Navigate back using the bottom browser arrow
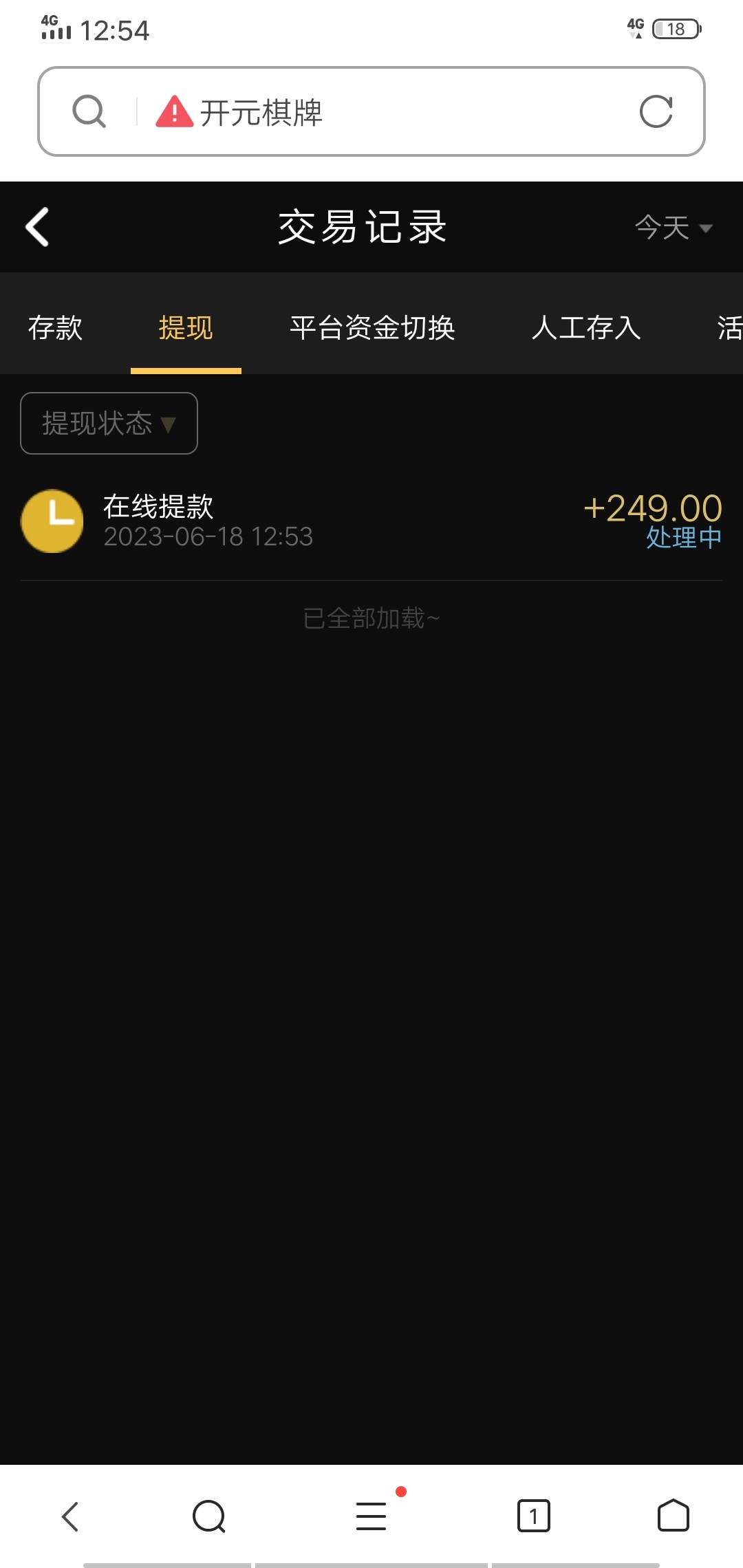The width and height of the screenshot is (743, 1568). tap(70, 1516)
